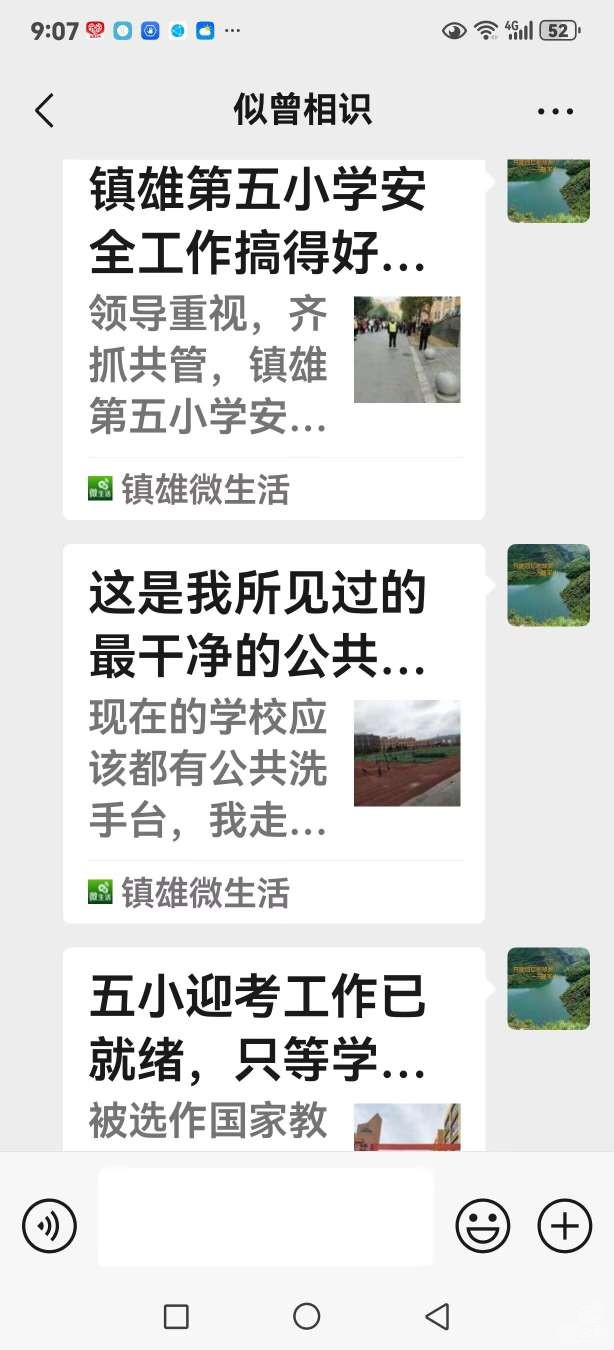Open the system recent apps view
The image size is (614, 1350).
(176, 1316)
